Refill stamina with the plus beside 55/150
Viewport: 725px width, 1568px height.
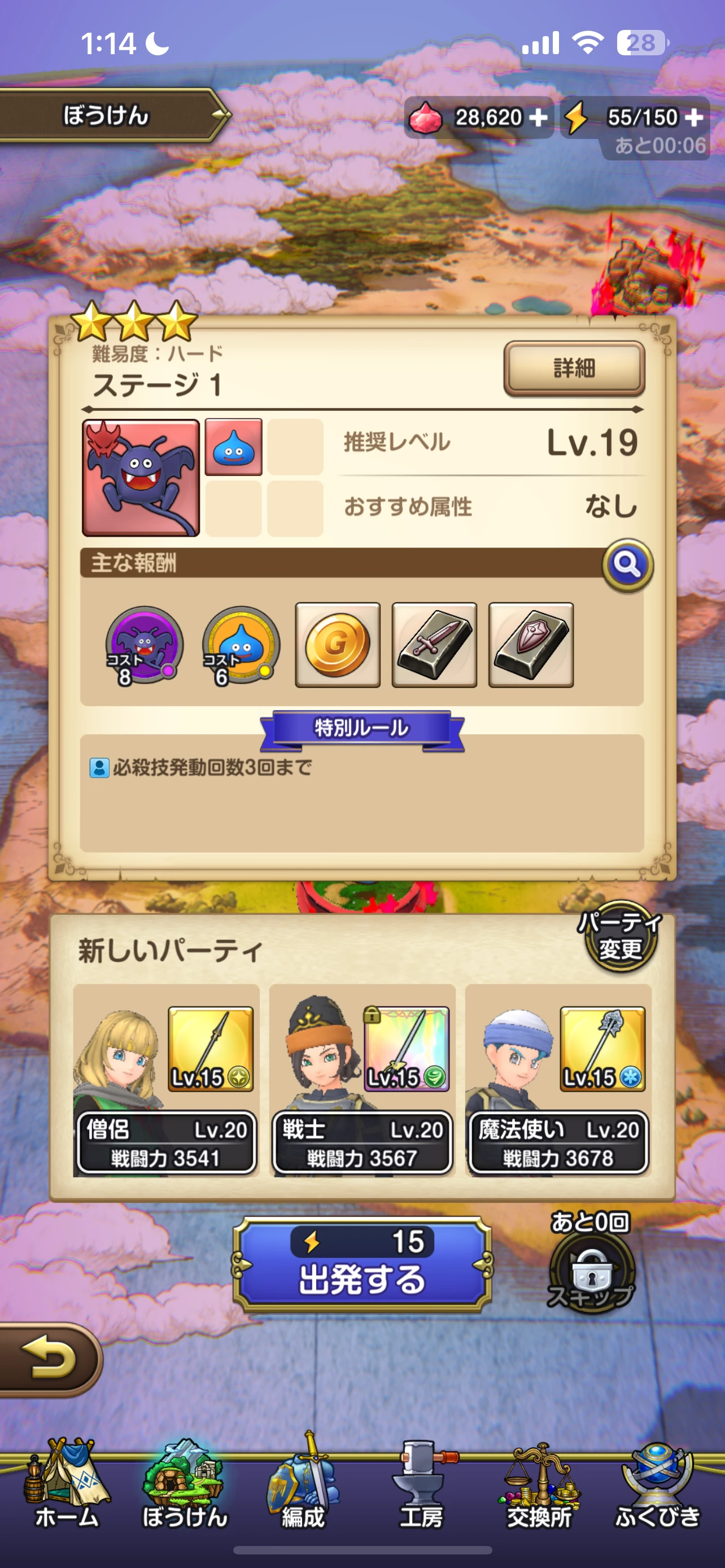tap(693, 117)
